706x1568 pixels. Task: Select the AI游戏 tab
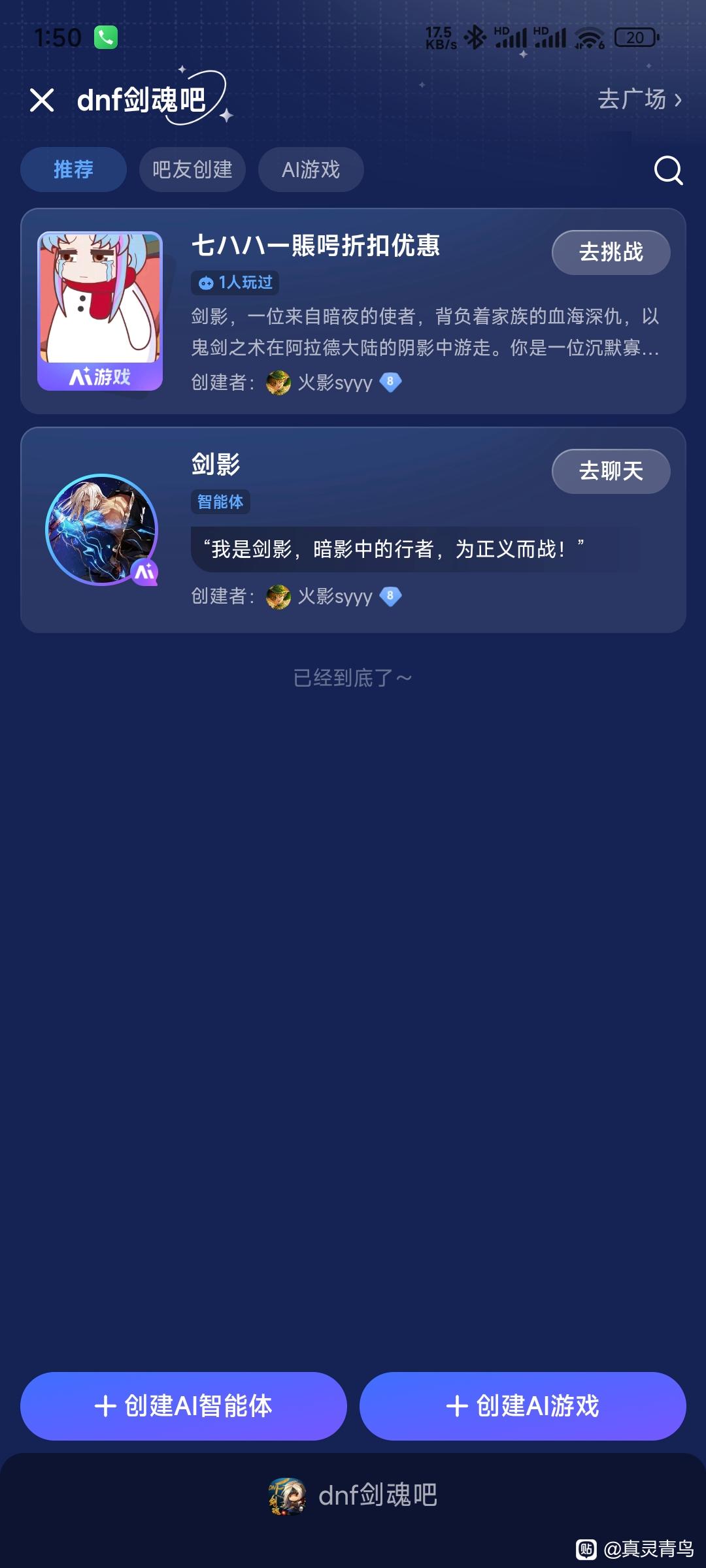[311, 169]
